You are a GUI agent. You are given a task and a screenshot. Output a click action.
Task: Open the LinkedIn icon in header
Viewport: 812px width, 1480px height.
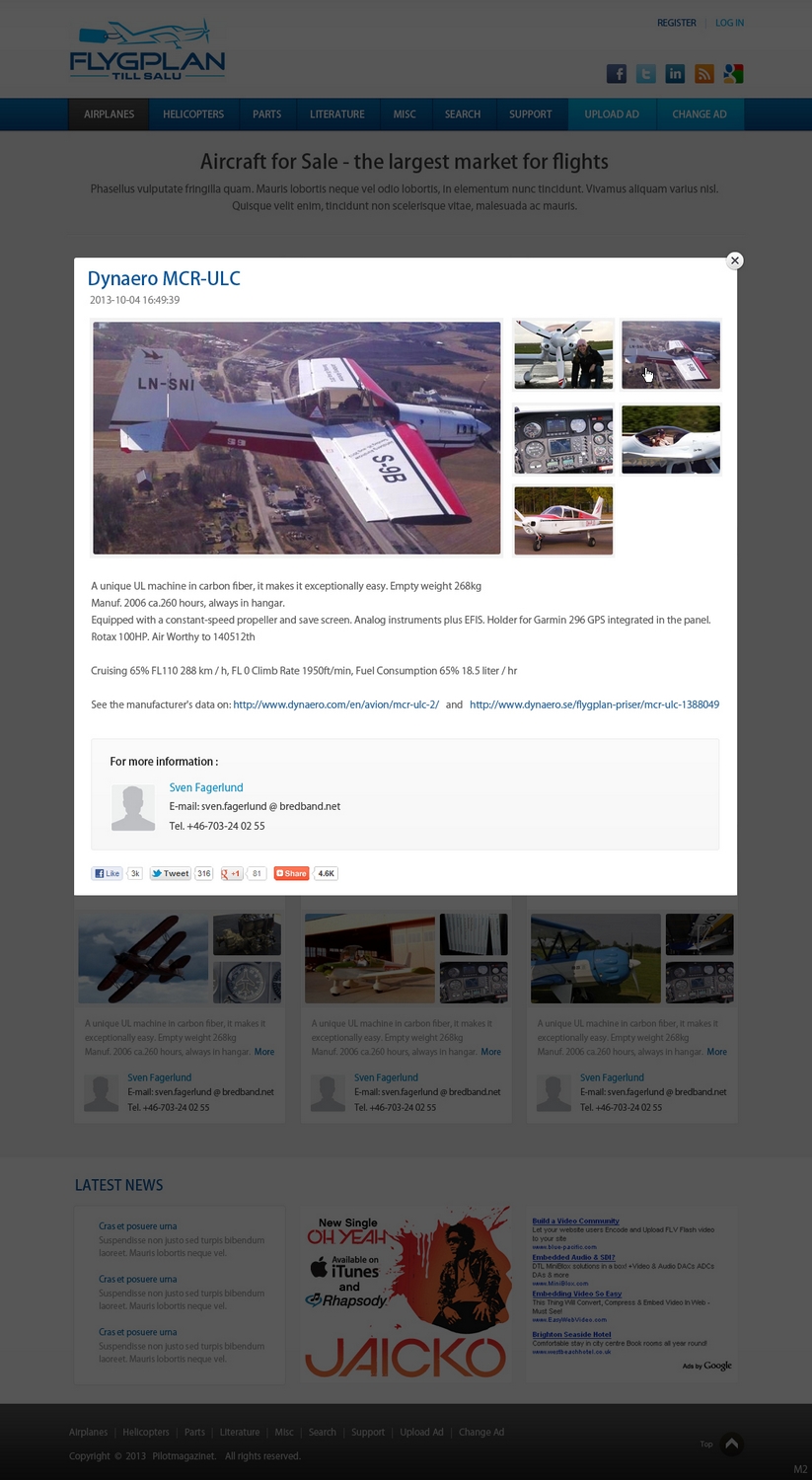tap(675, 74)
